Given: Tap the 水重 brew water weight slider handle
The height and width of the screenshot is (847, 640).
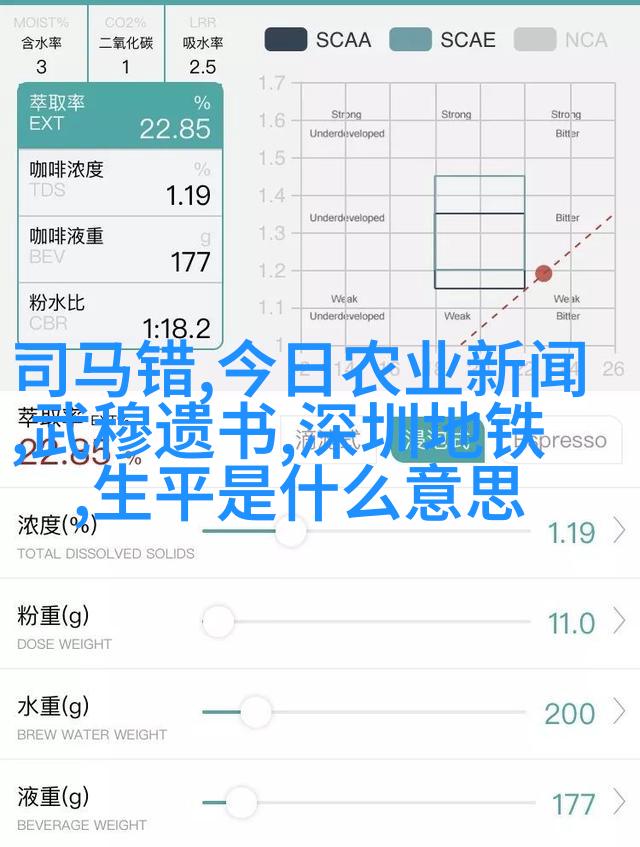Looking at the screenshot, I should [256, 712].
